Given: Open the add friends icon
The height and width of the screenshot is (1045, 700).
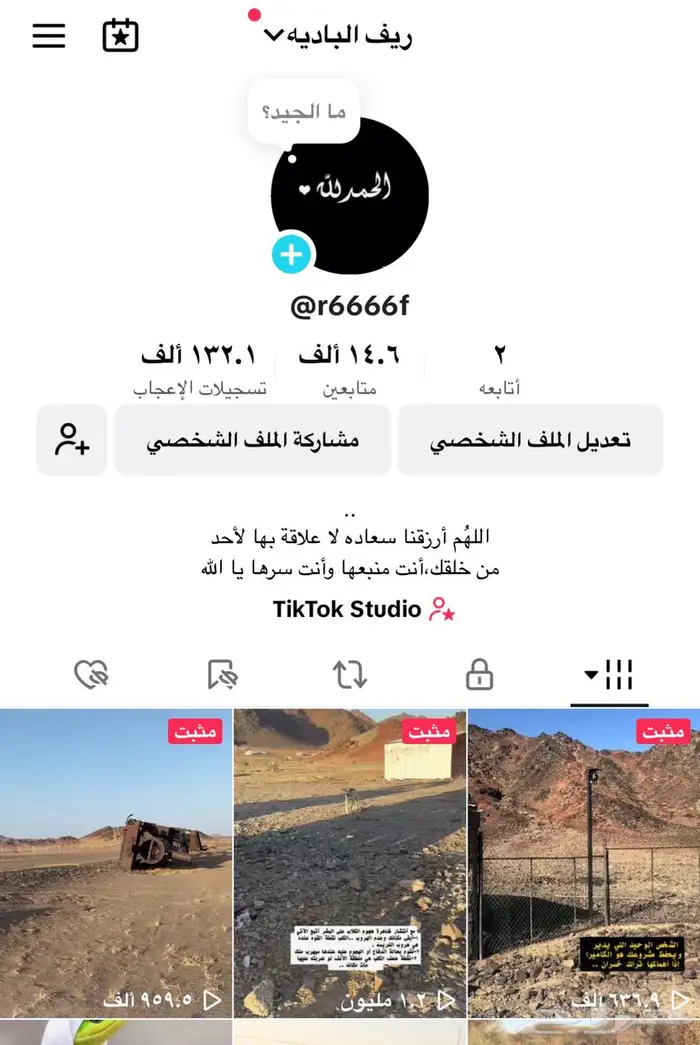Looking at the screenshot, I should pos(72,440).
